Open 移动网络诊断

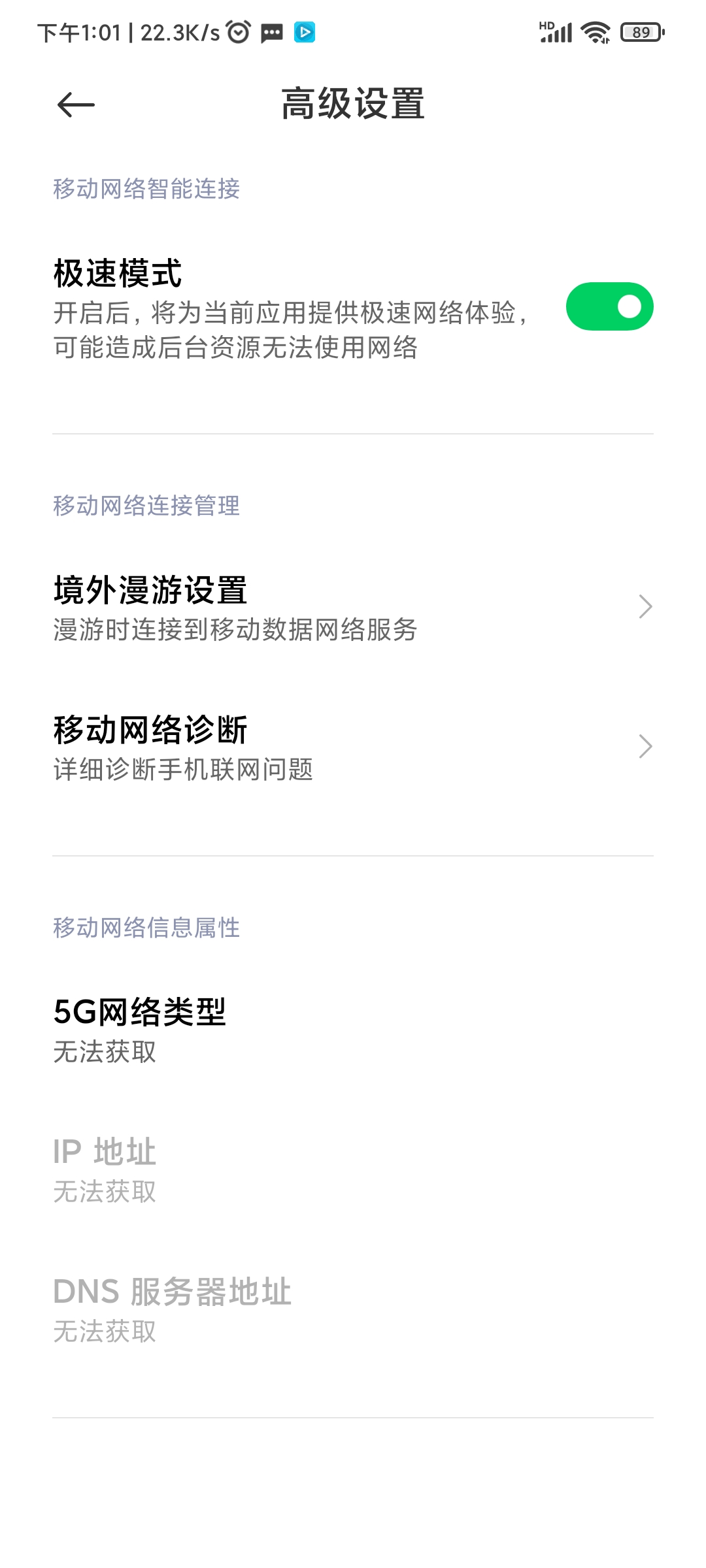point(353,747)
